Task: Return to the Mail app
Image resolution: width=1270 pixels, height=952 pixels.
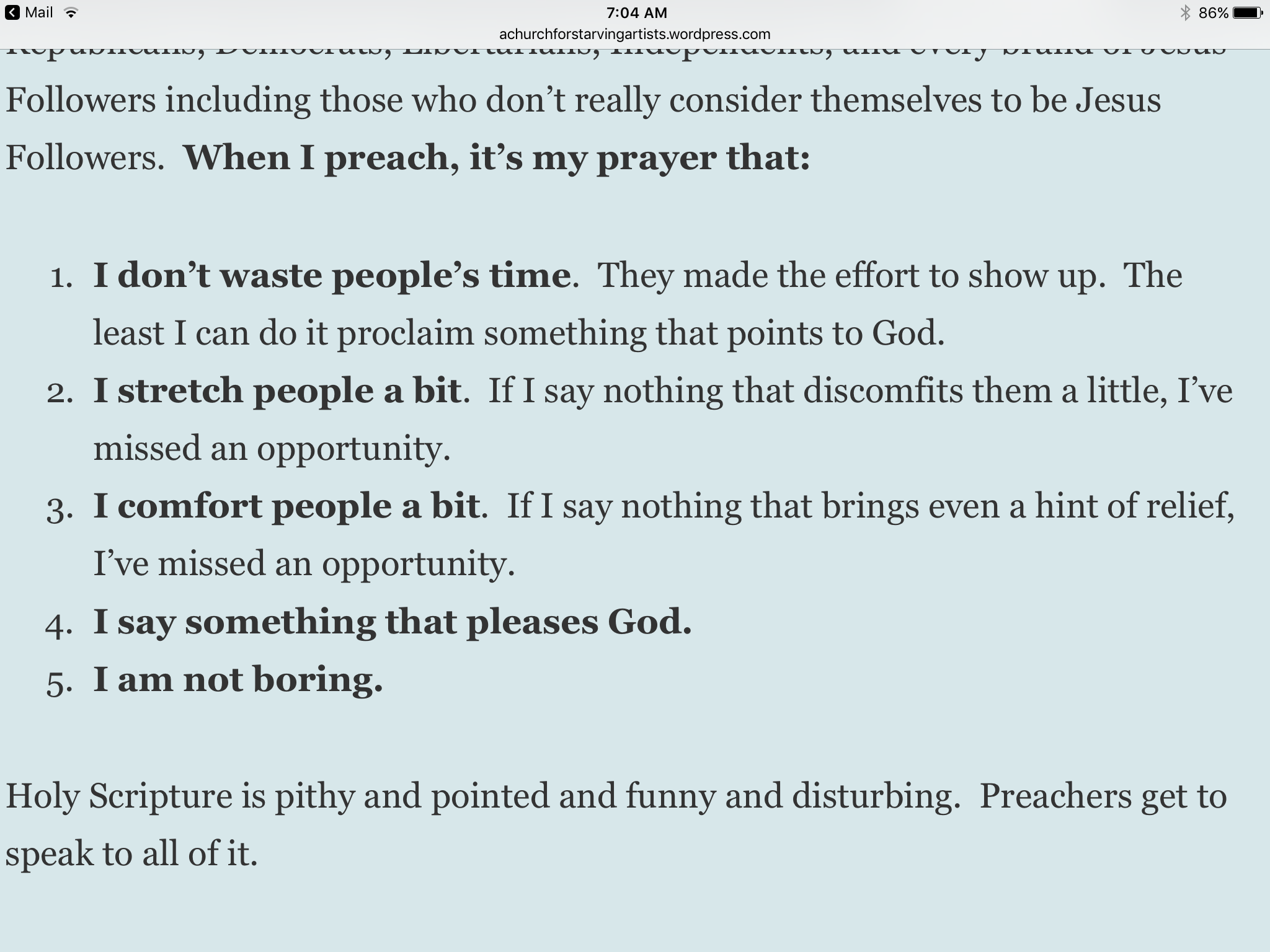Action: [x=29, y=12]
